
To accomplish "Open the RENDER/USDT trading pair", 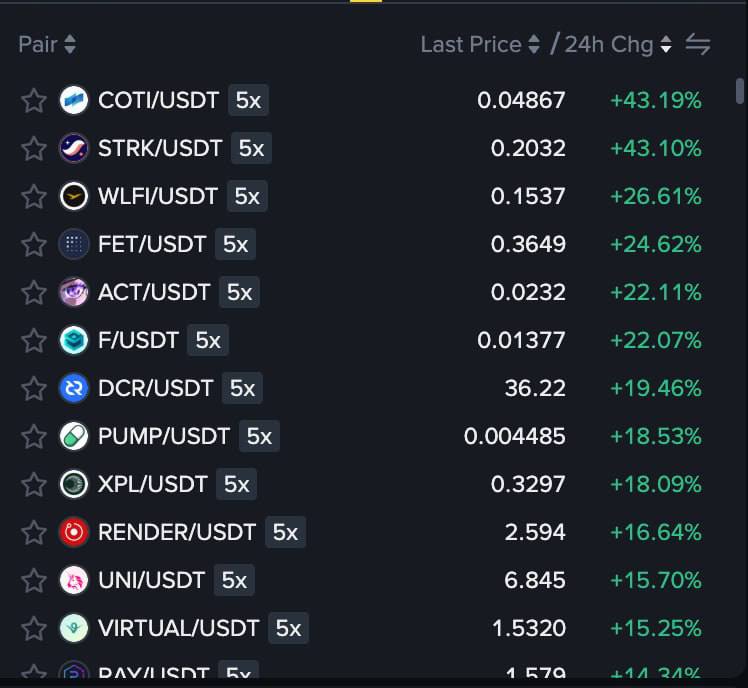I will [176, 532].
